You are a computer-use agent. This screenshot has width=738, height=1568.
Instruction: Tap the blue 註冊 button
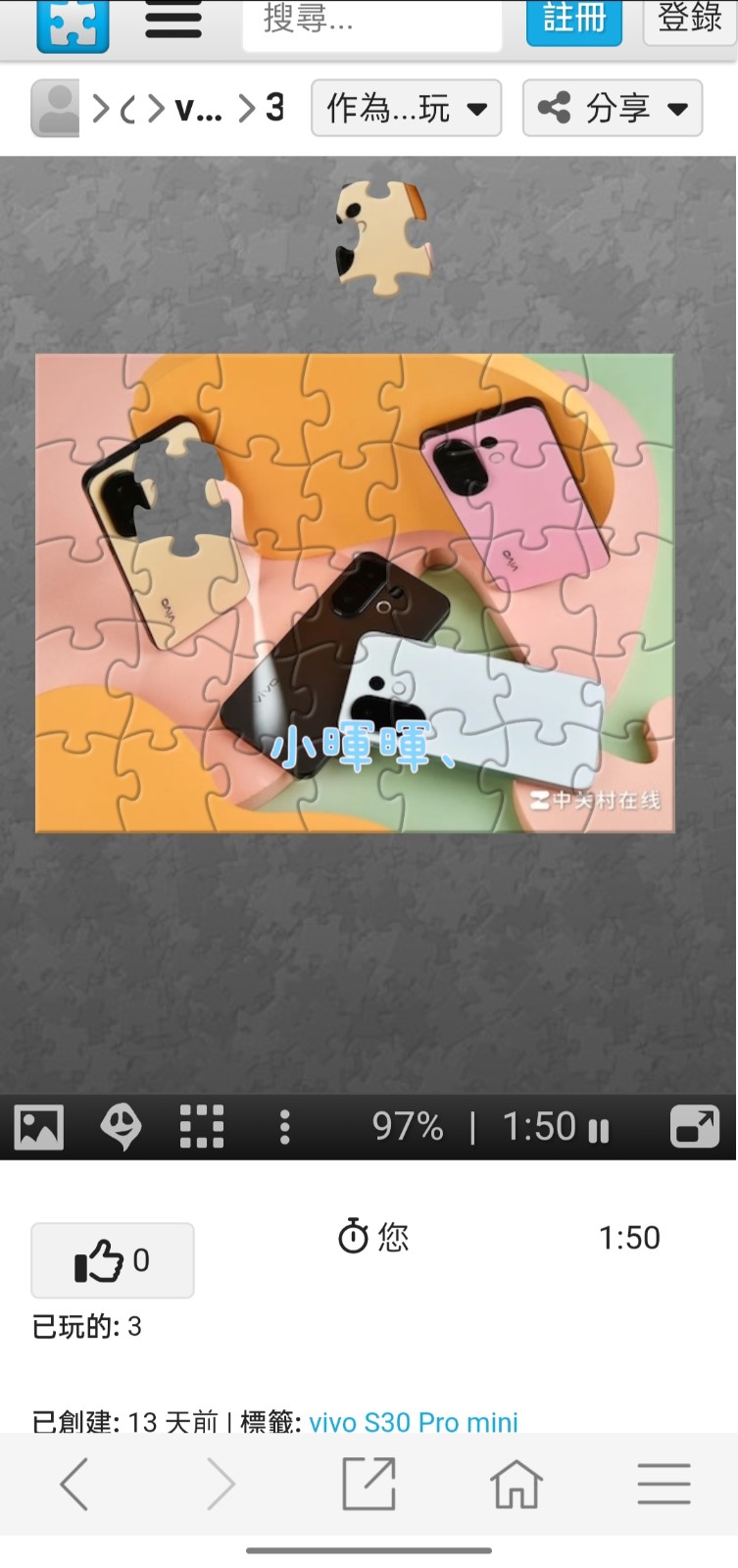[574, 20]
